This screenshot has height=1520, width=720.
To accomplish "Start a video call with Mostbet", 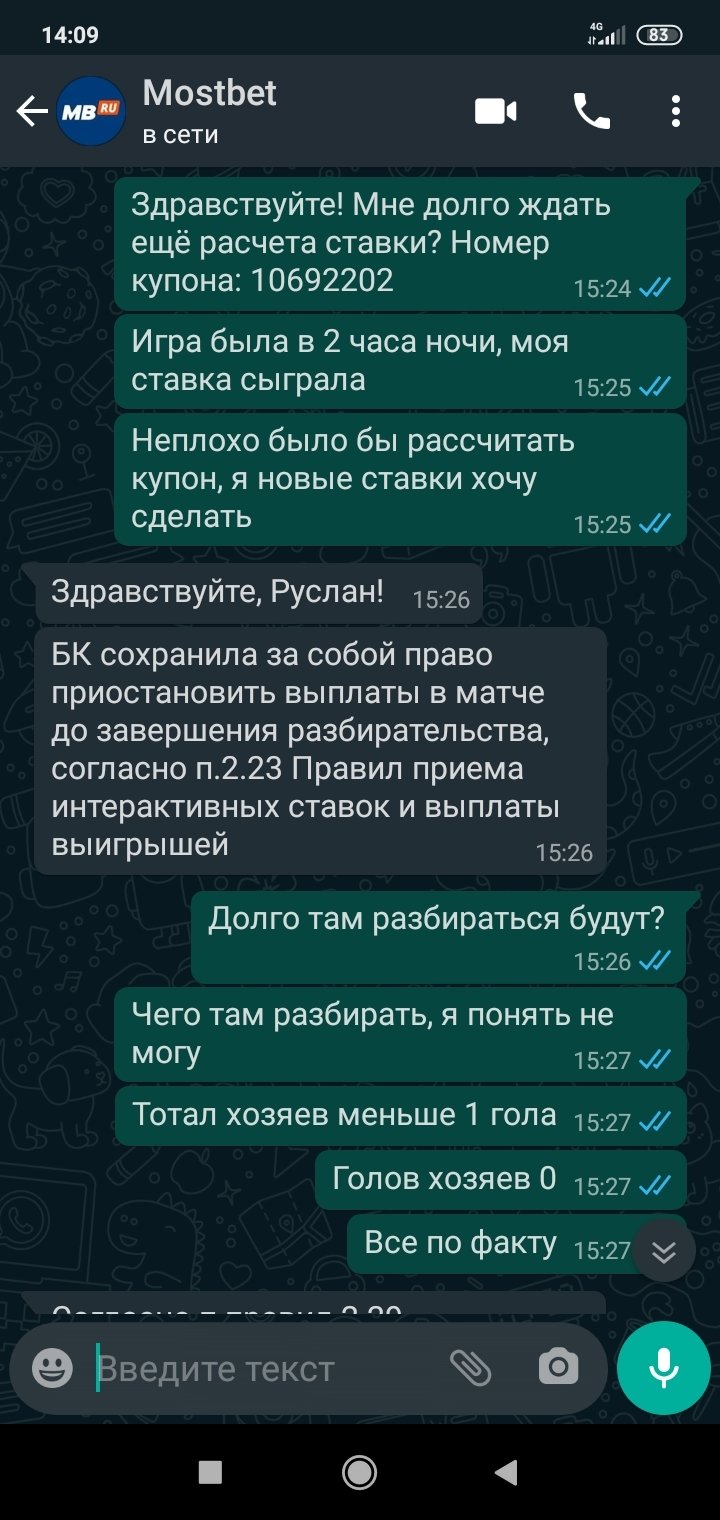I will click(496, 112).
